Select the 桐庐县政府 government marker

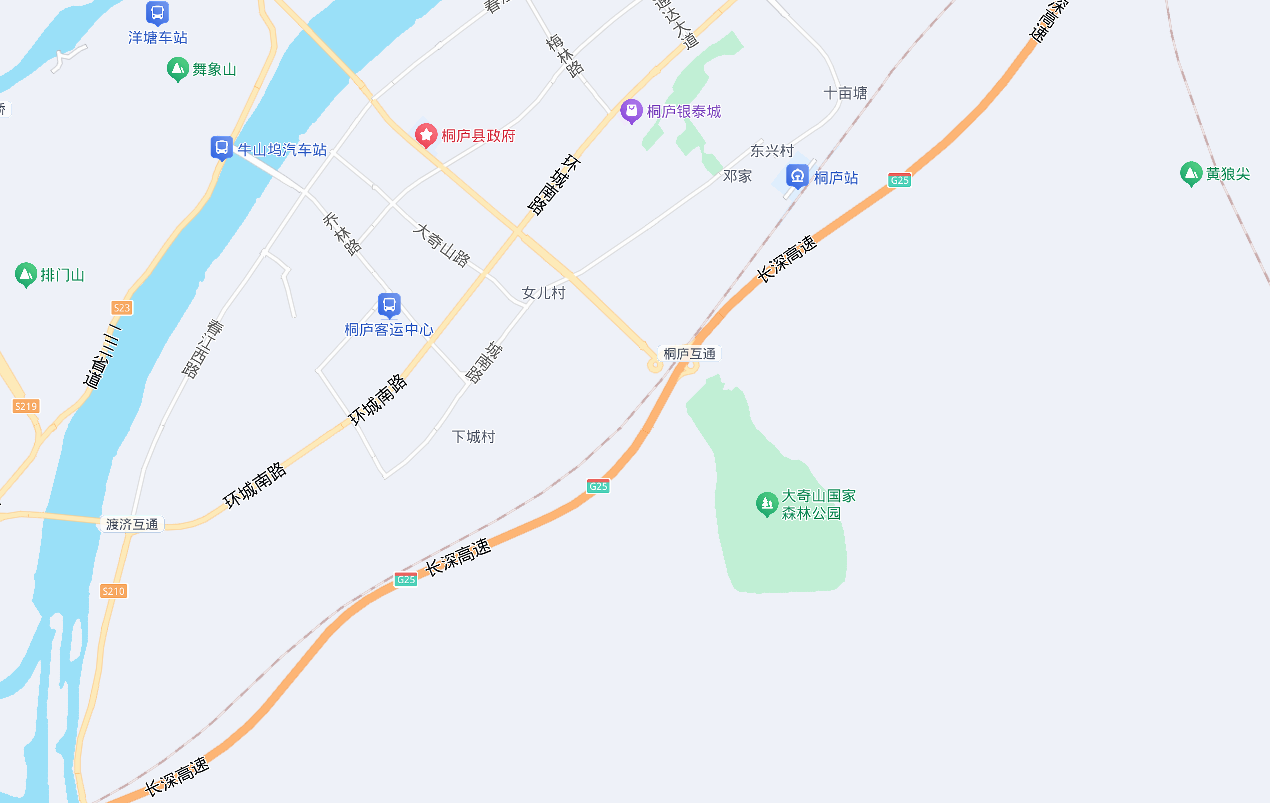point(426,134)
